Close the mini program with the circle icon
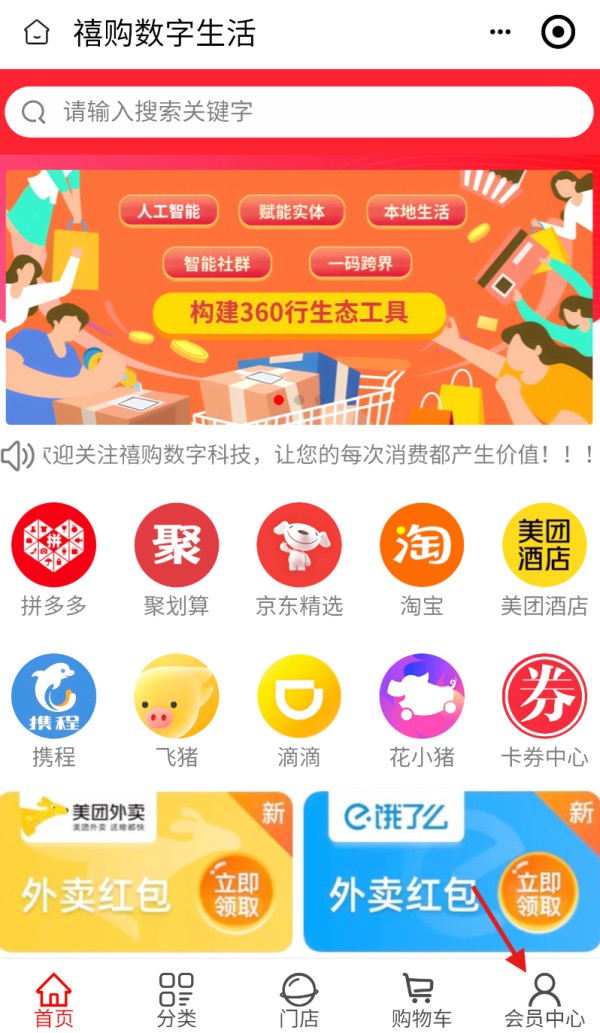 click(x=558, y=33)
